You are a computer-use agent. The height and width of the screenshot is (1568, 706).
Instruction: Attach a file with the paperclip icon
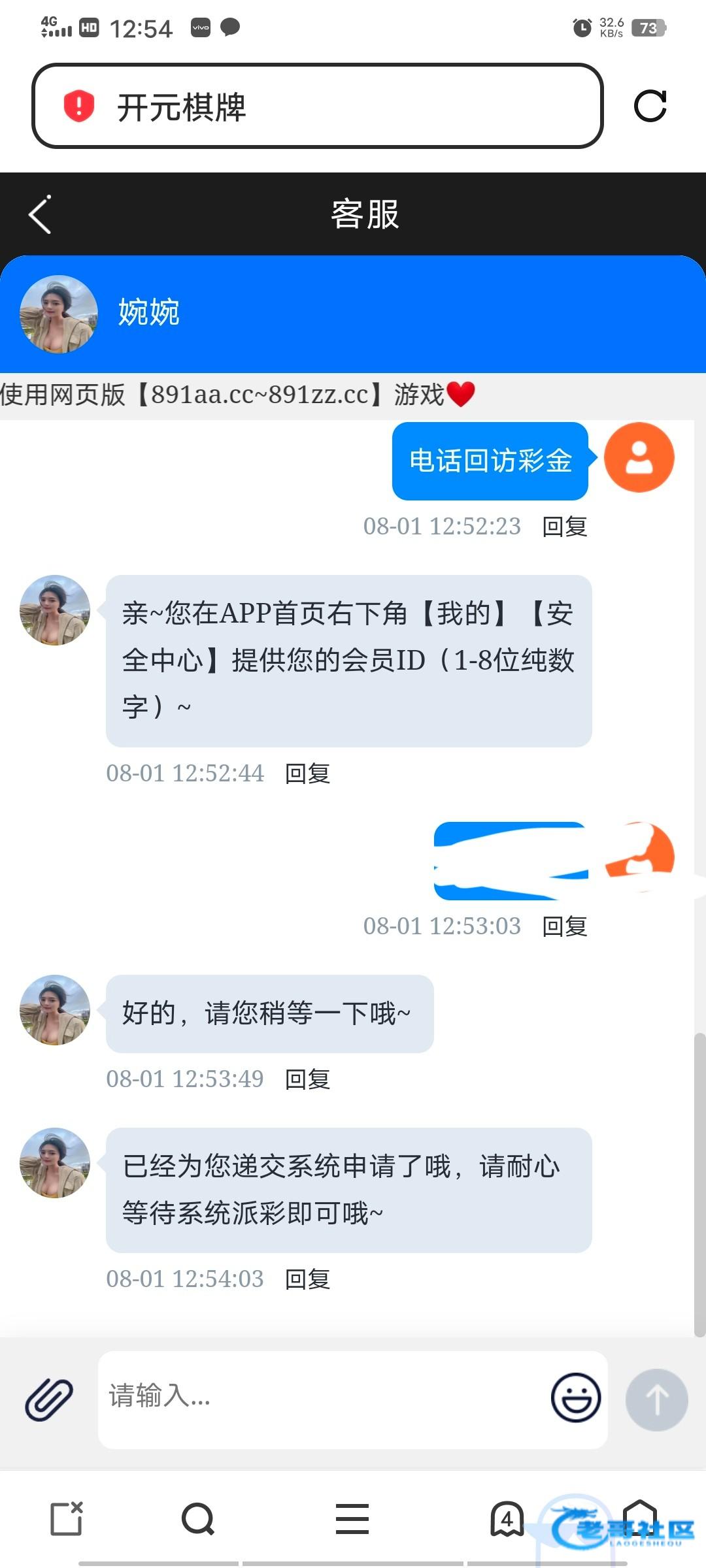click(49, 1399)
